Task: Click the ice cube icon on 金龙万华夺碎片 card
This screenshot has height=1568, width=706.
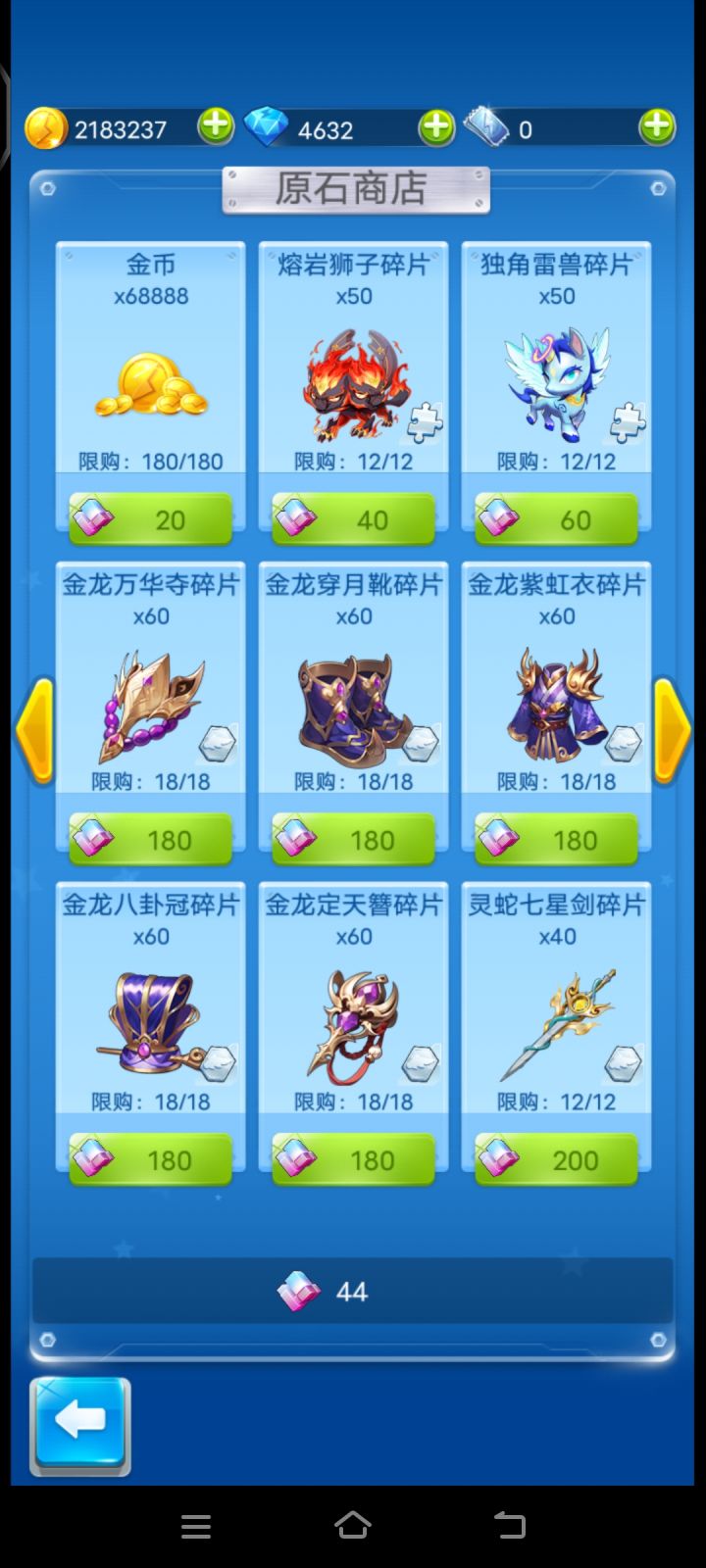Action: point(219,742)
